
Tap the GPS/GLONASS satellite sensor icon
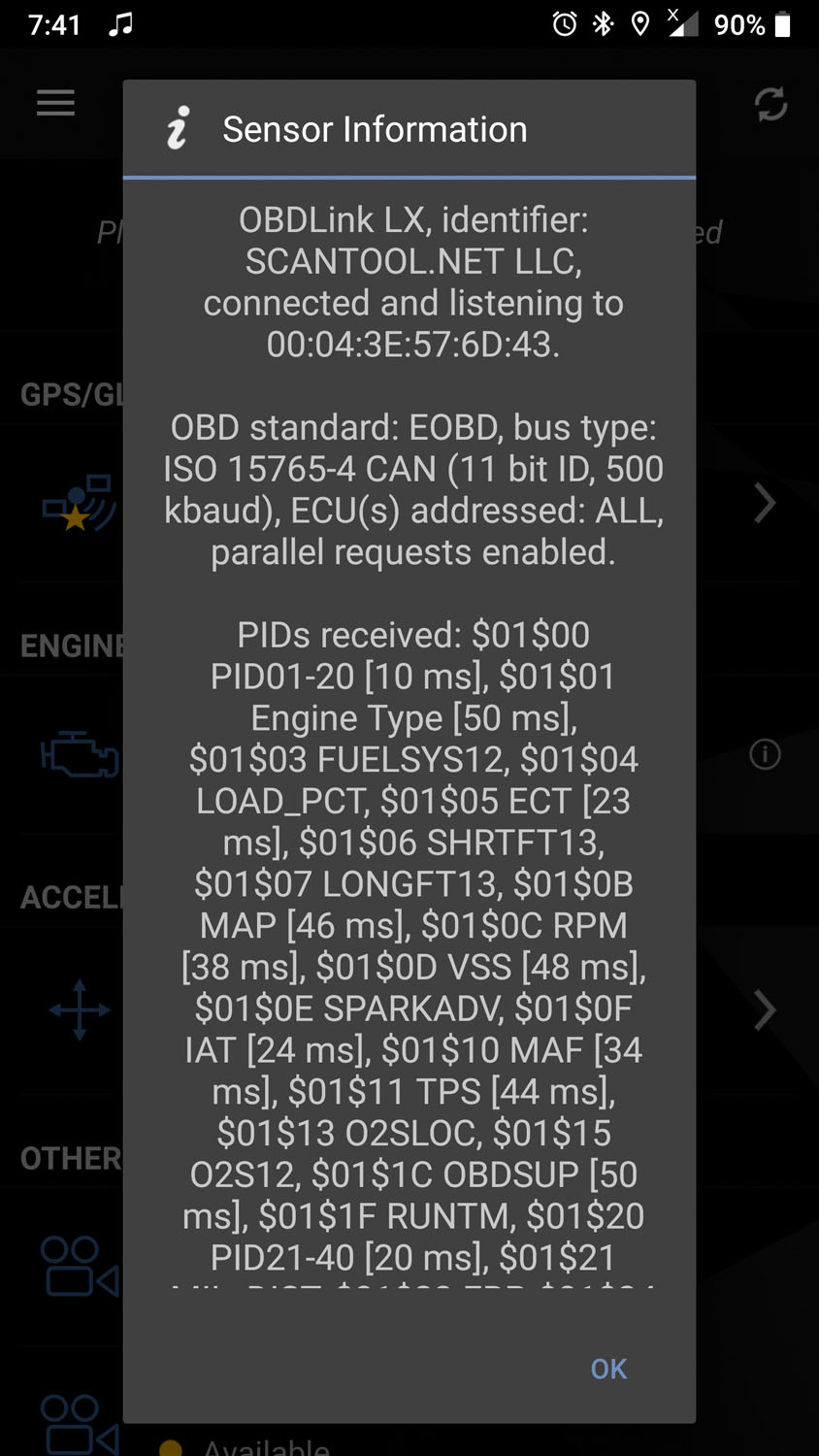click(x=78, y=504)
